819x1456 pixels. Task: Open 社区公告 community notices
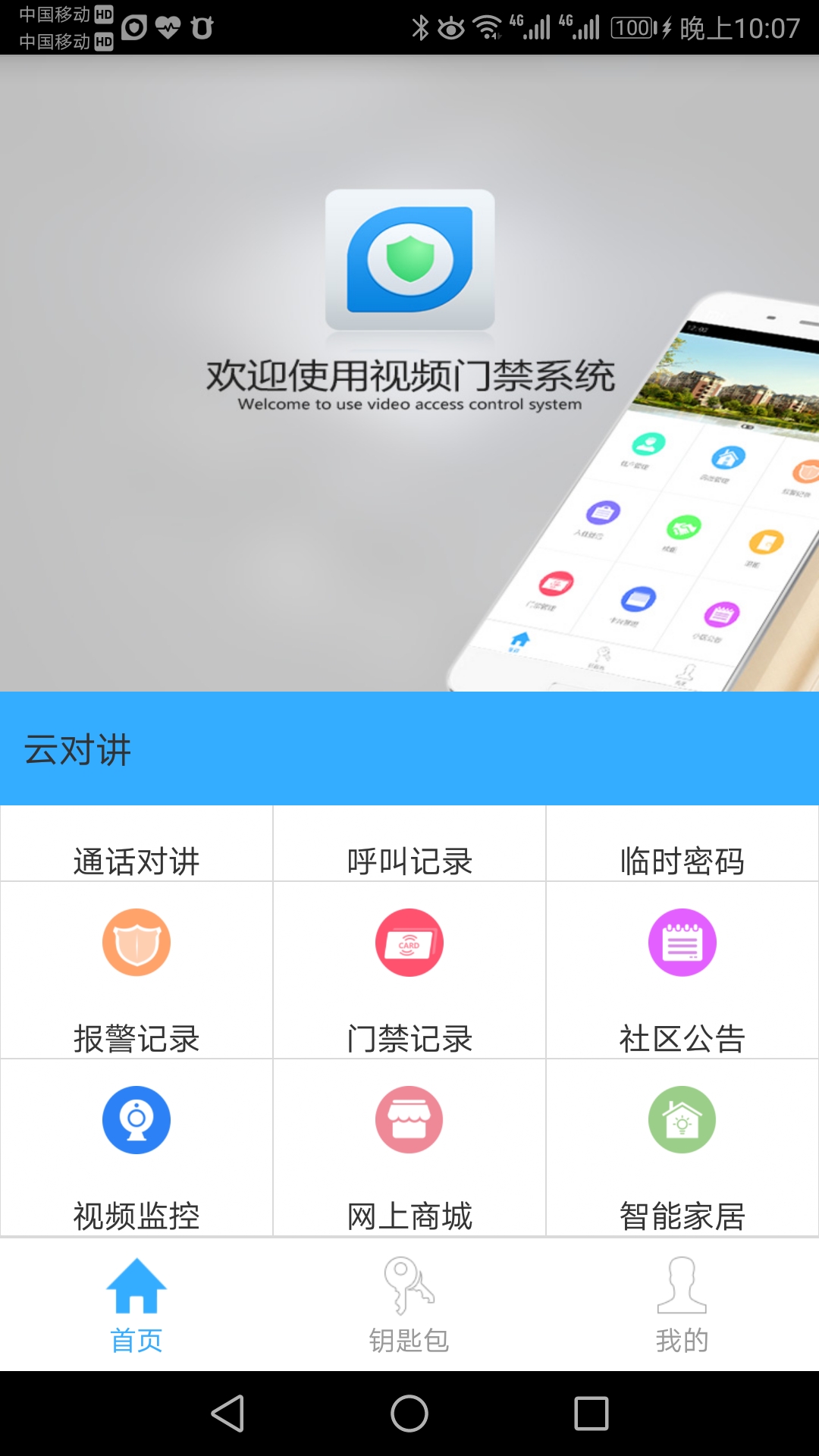click(x=682, y=971)
